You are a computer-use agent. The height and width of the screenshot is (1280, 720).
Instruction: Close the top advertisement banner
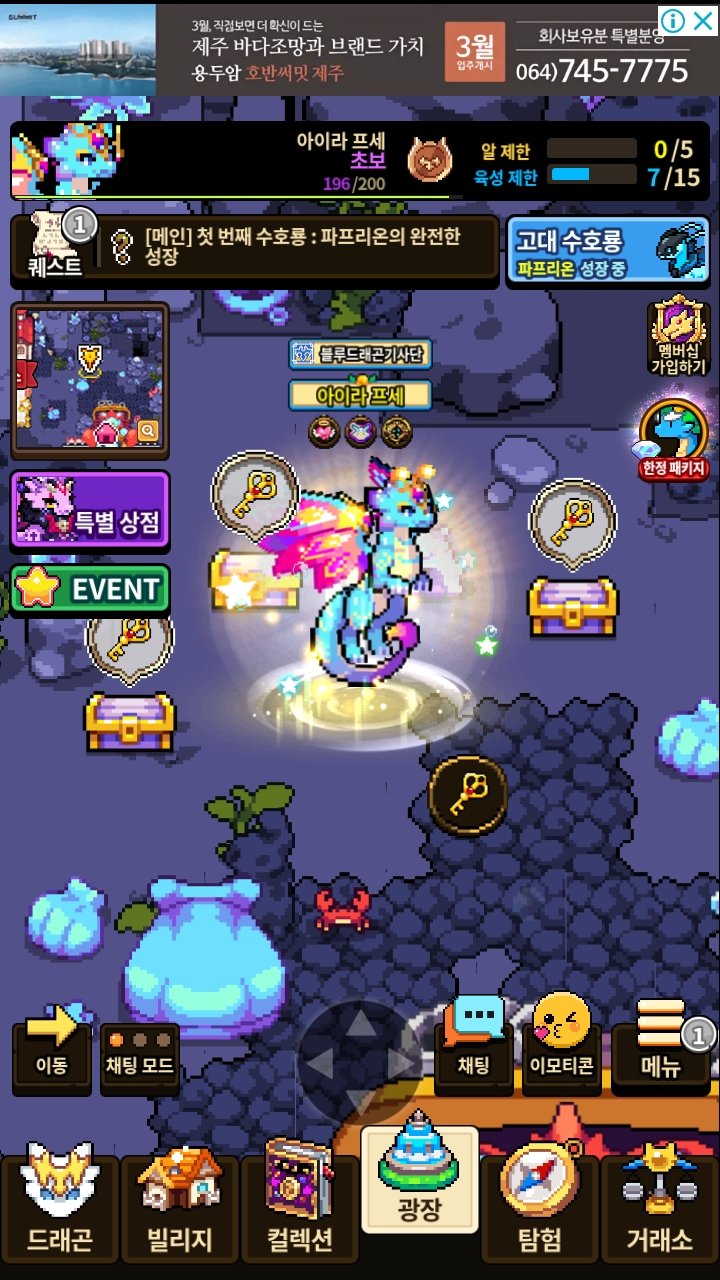pos(701,20)
